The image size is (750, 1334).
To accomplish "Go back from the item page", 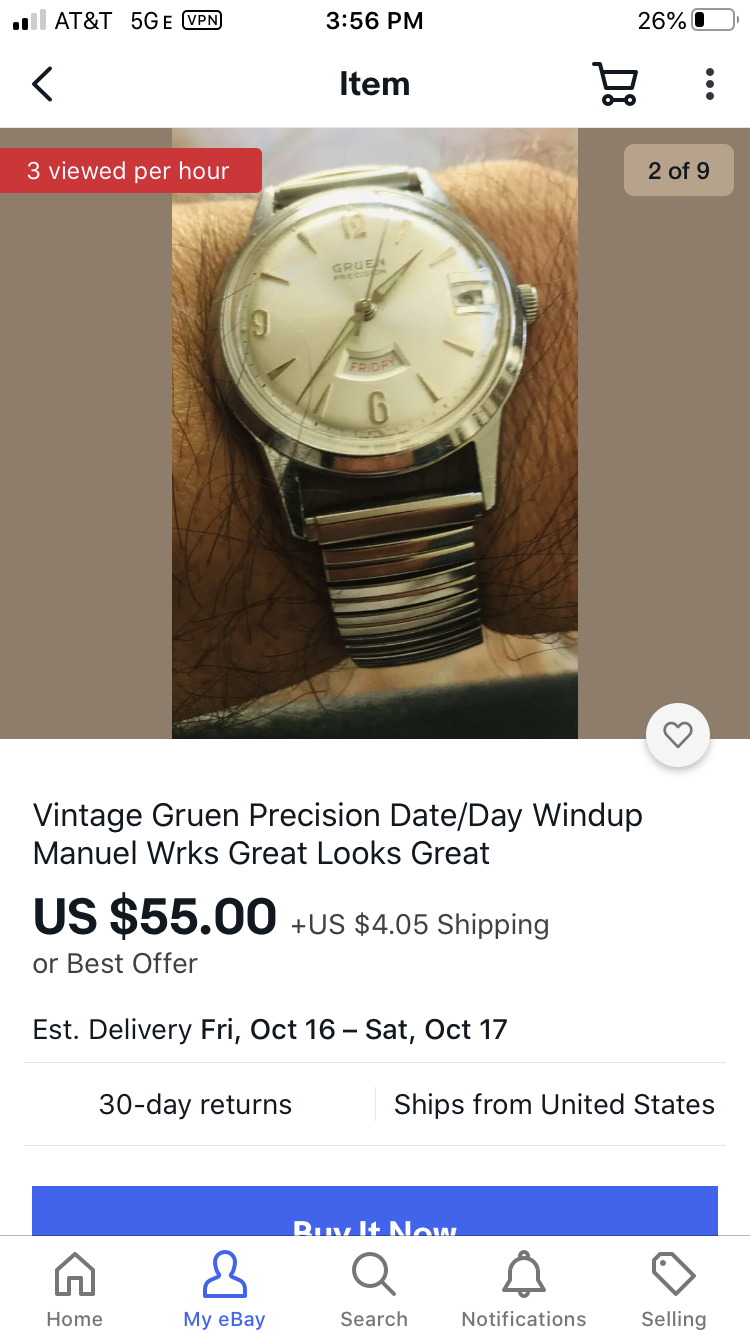I will 42,84.
